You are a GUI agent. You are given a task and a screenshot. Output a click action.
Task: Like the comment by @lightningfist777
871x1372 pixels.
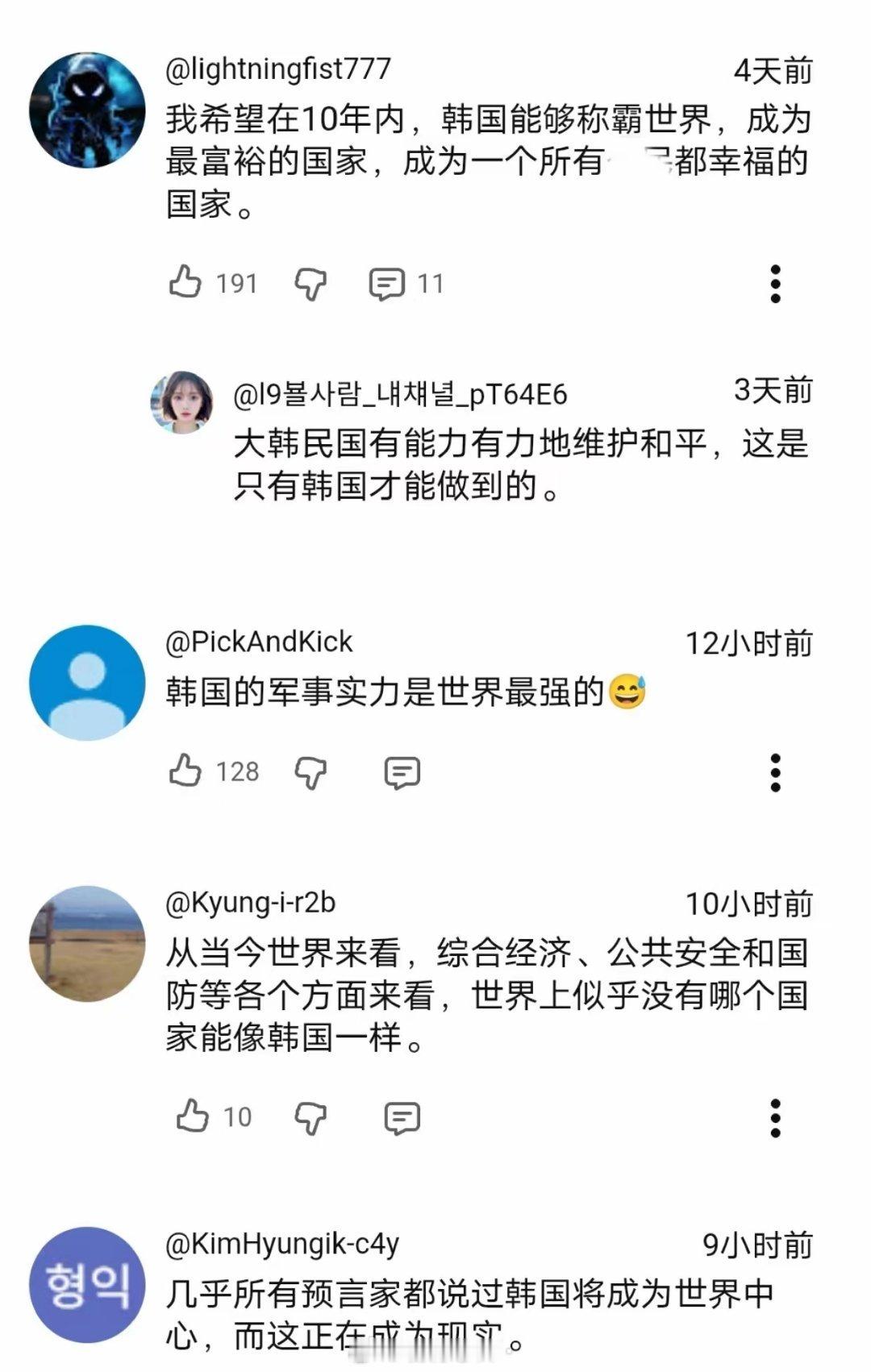click(187, 282)
